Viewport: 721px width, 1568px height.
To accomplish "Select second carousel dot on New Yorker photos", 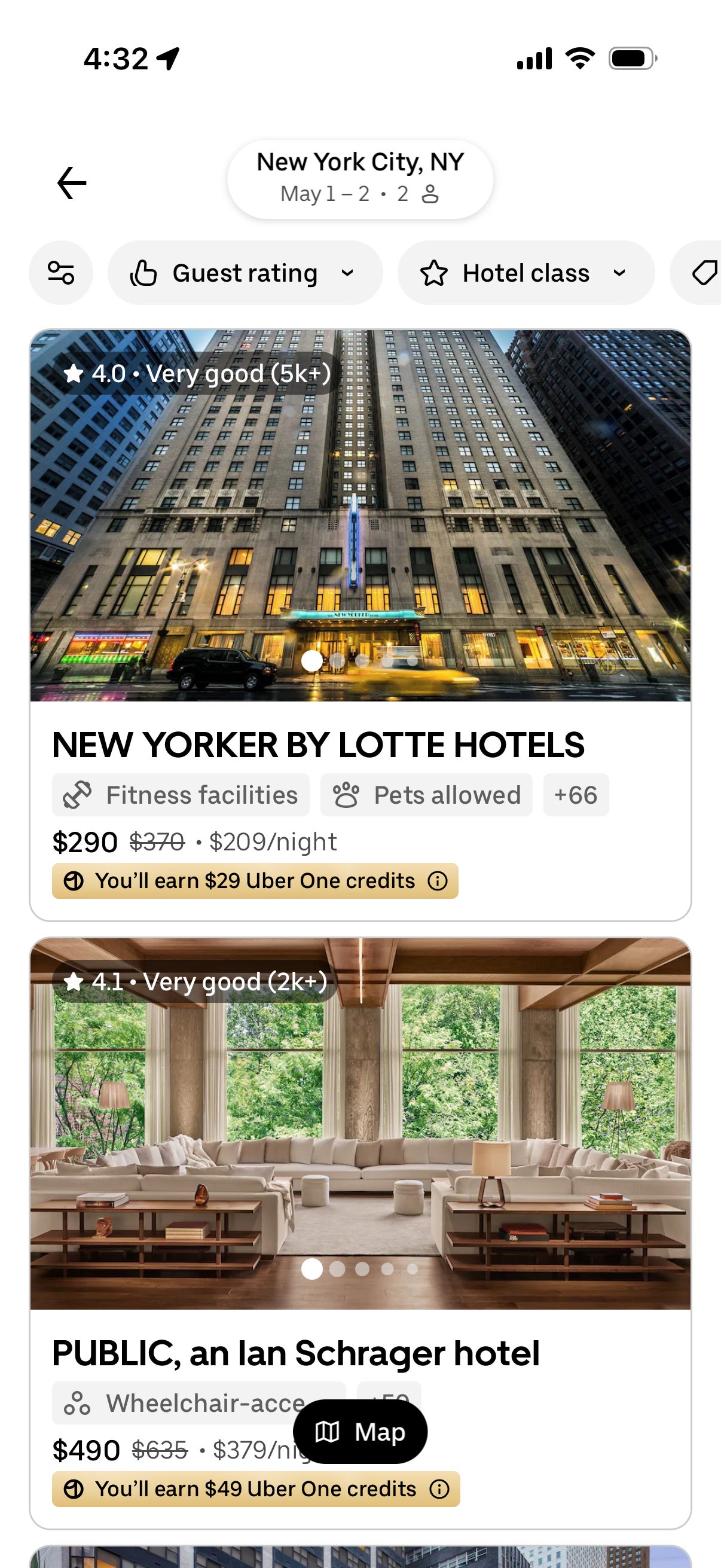I will [337, 661].
